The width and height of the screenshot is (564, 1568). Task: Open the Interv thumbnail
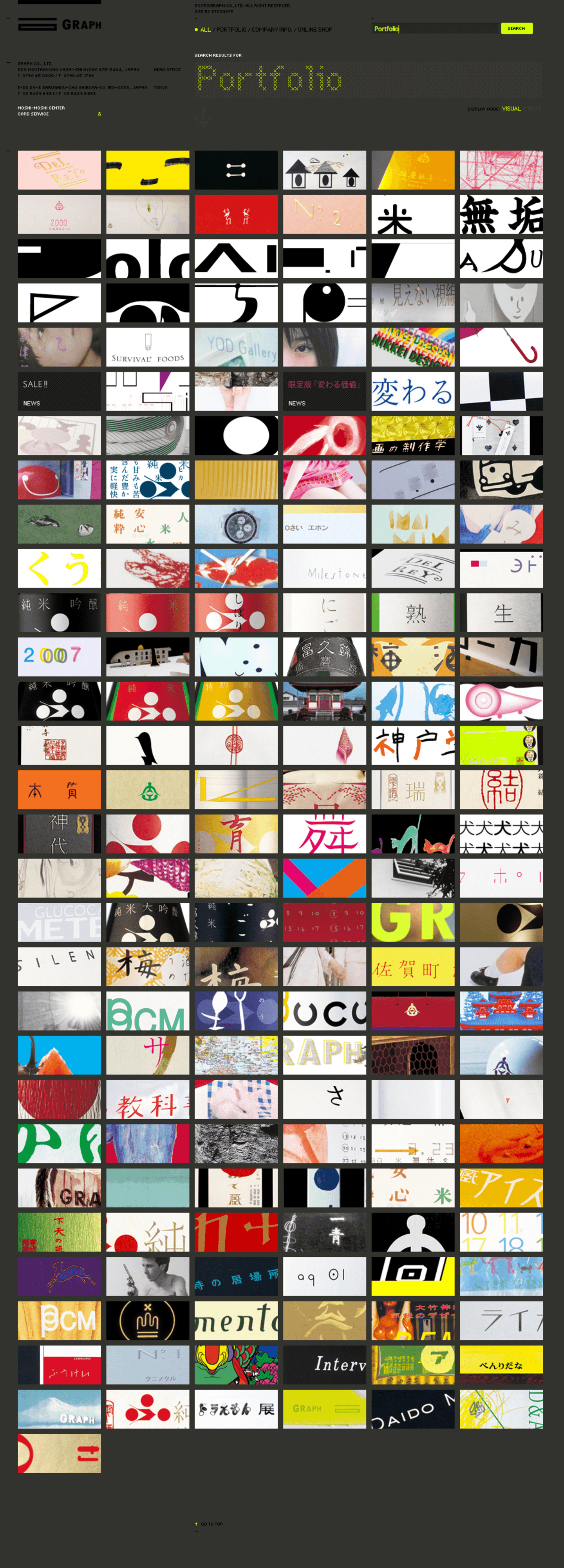[x=324, y=1365]
